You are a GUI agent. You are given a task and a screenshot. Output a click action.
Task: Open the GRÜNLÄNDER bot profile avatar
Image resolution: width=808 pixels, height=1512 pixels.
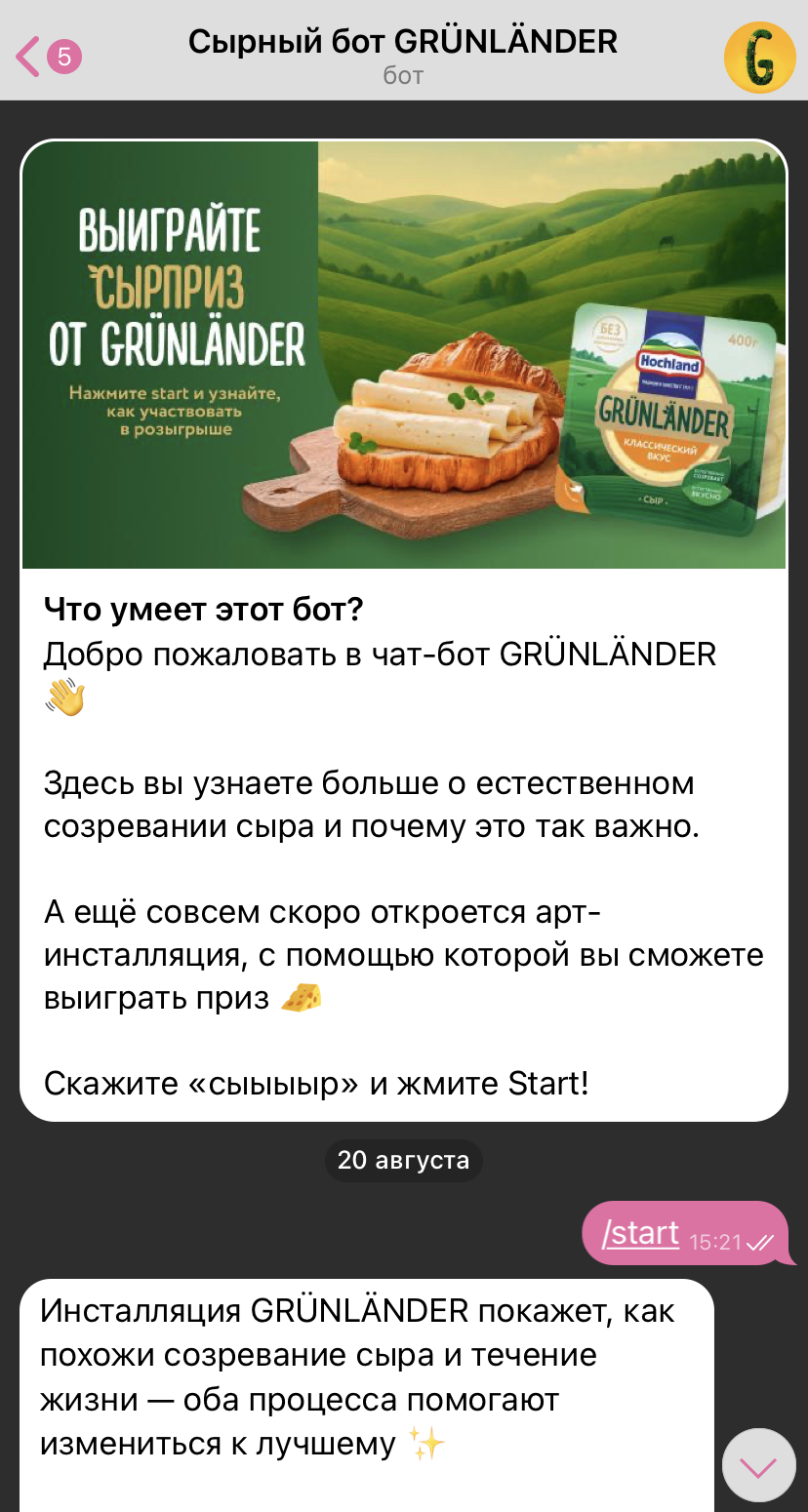(x=759, y=58)
